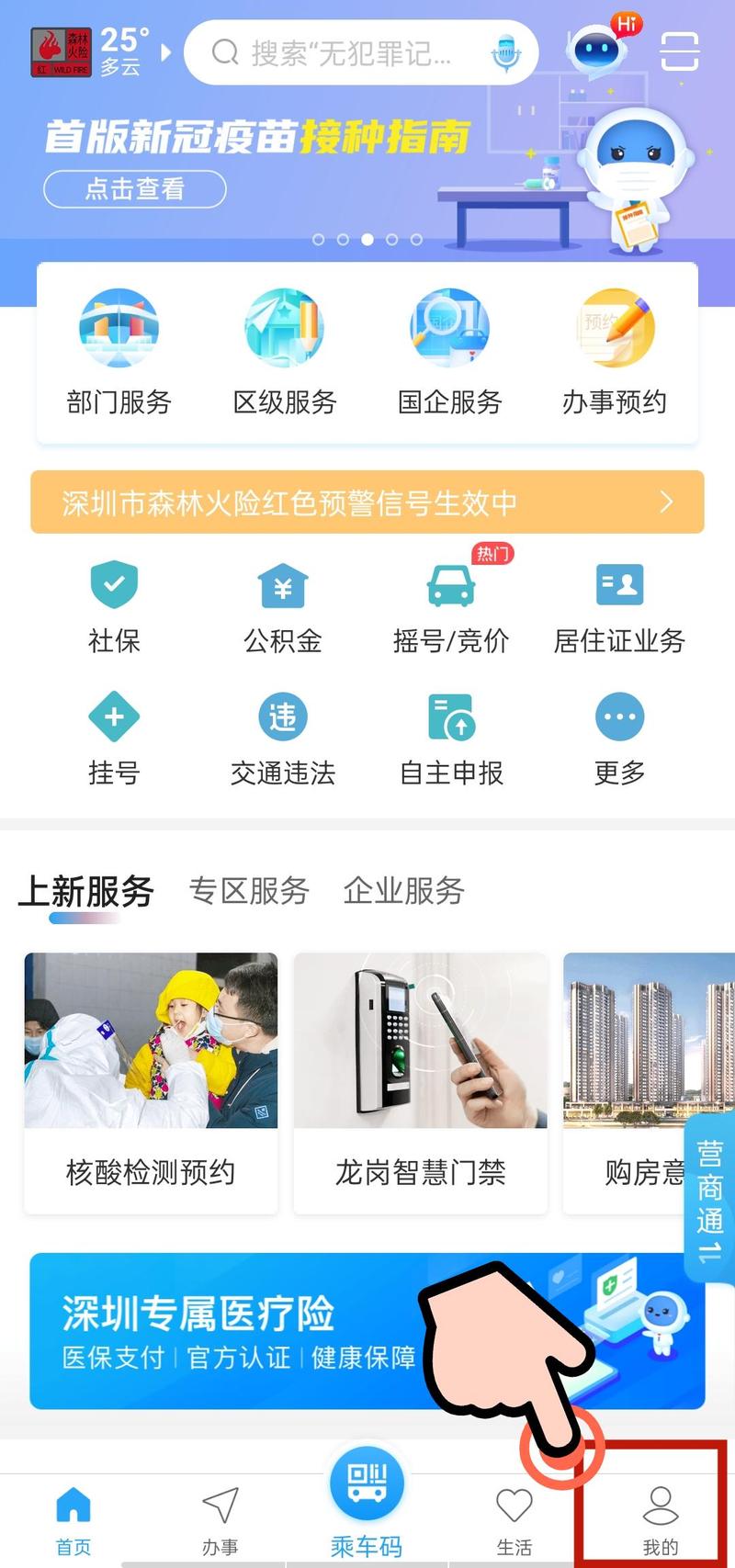Switch to the 专区服务 tab
The height and width of the screenshot is (1568, 735).
pyautogui.click(x=249, y=890)
